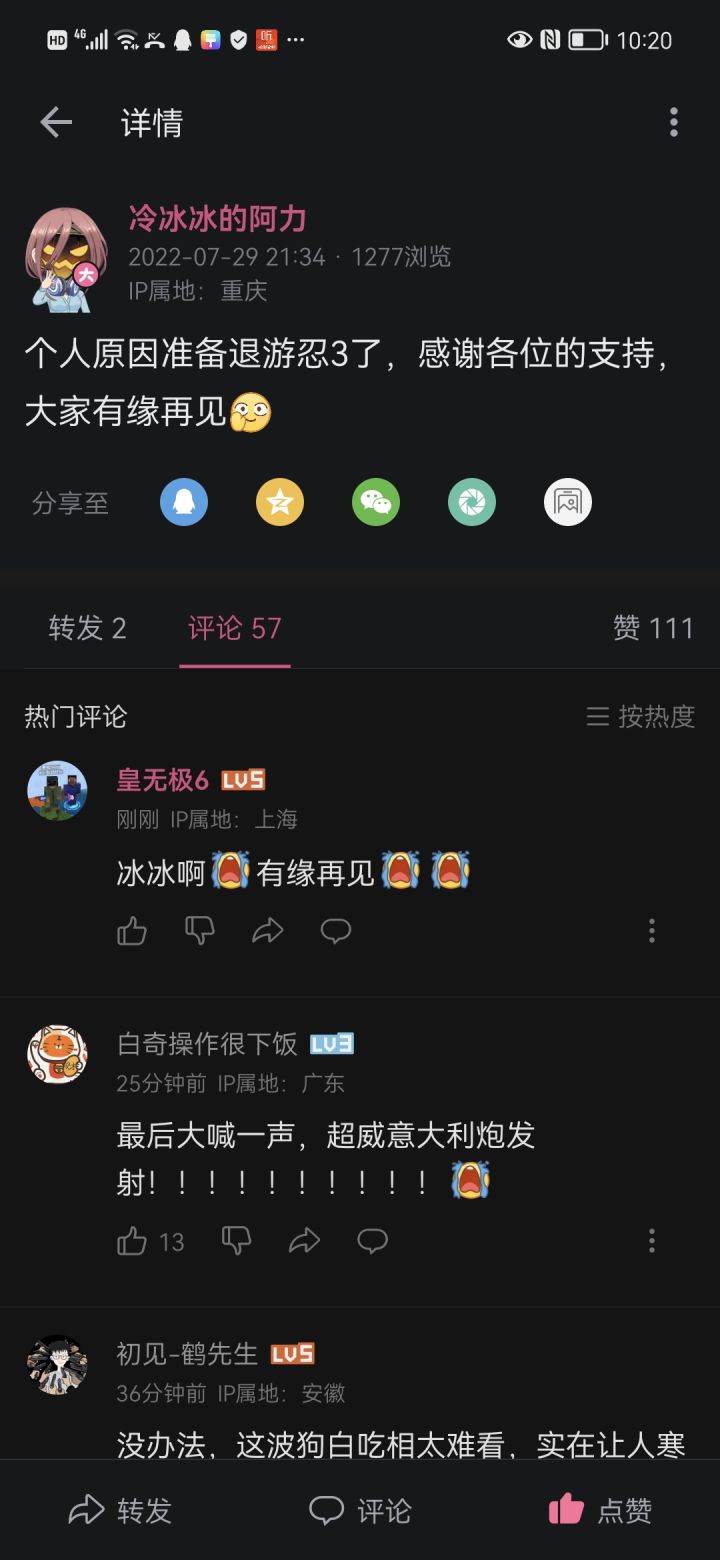Tap 评论 to write a comment

tap(360, 1510)
